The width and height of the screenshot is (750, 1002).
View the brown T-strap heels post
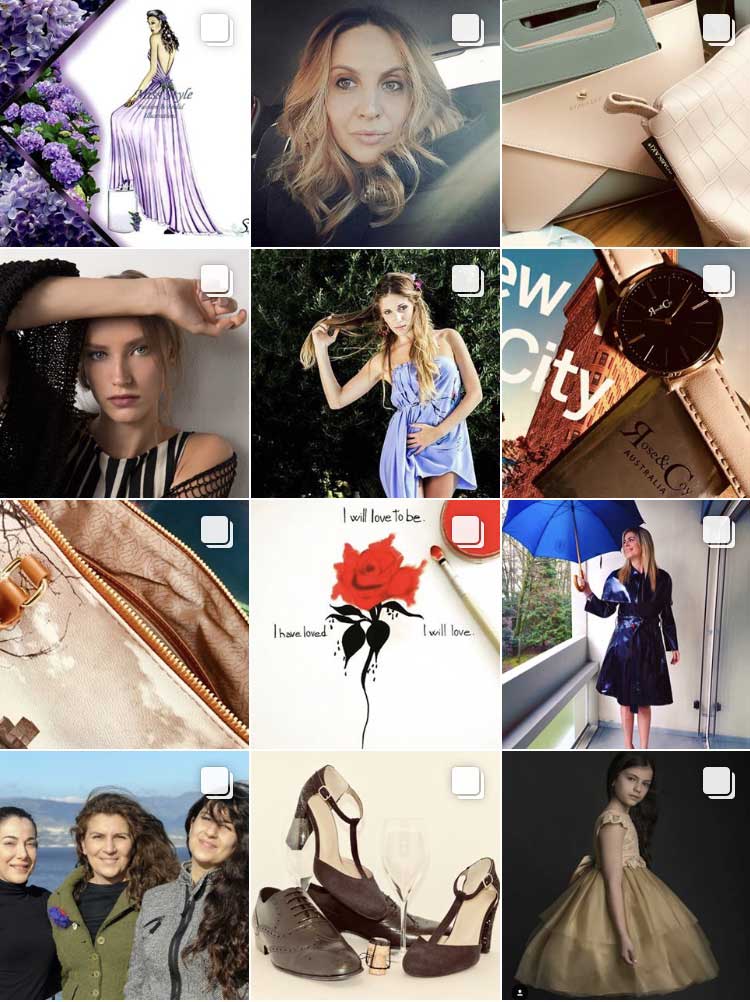[x=375, y=877]
